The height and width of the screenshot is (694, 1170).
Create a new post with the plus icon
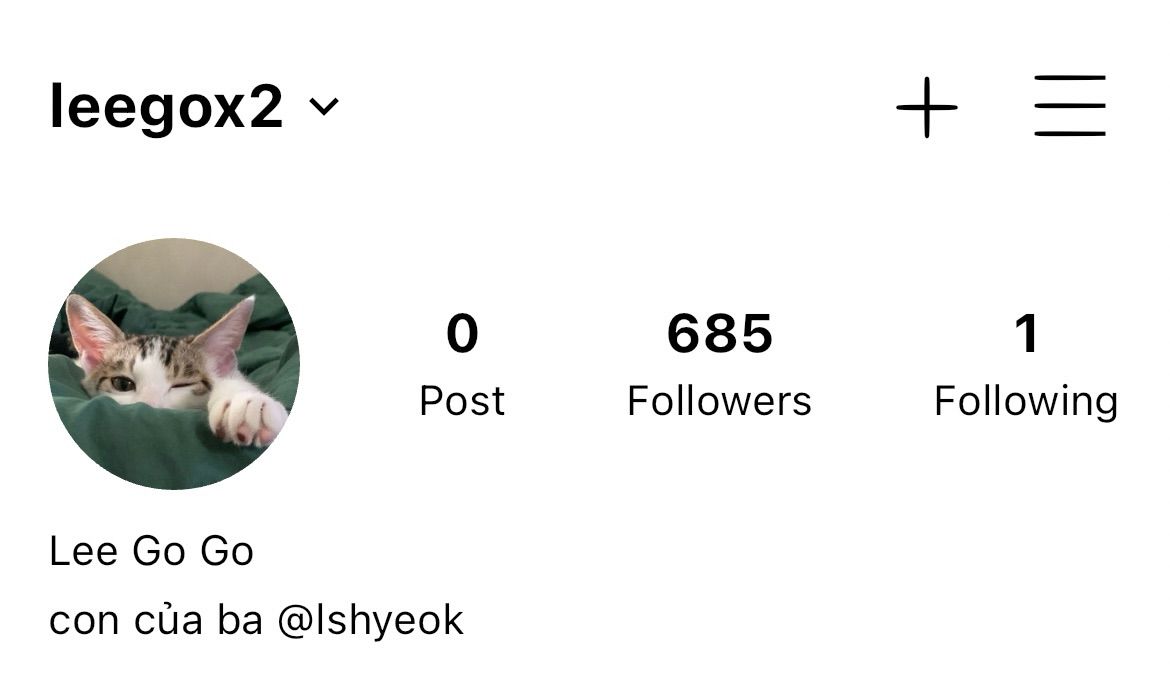926,106
